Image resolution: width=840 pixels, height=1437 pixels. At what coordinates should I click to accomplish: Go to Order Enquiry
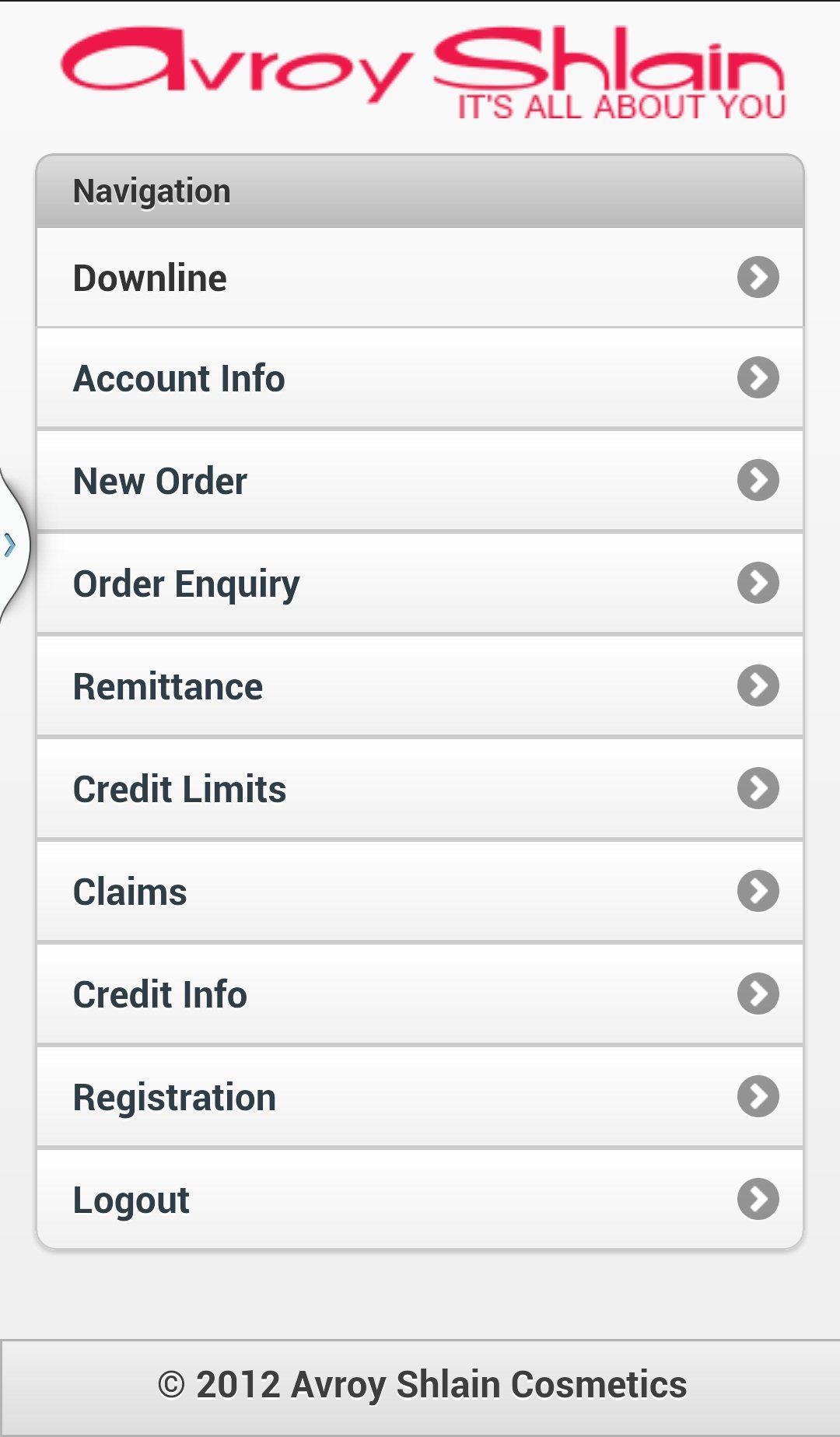420,584
